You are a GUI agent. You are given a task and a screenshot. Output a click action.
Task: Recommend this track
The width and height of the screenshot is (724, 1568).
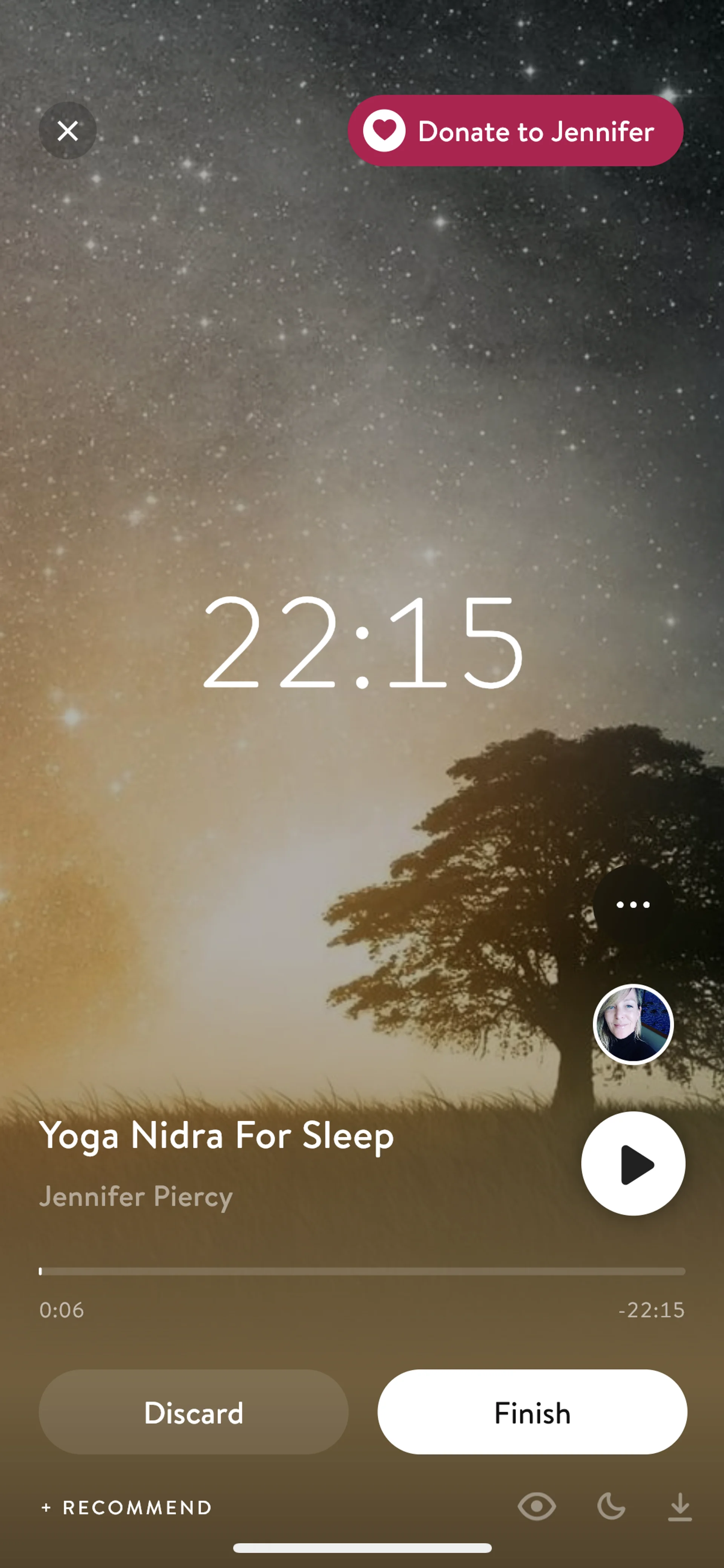pos(127,1507)
